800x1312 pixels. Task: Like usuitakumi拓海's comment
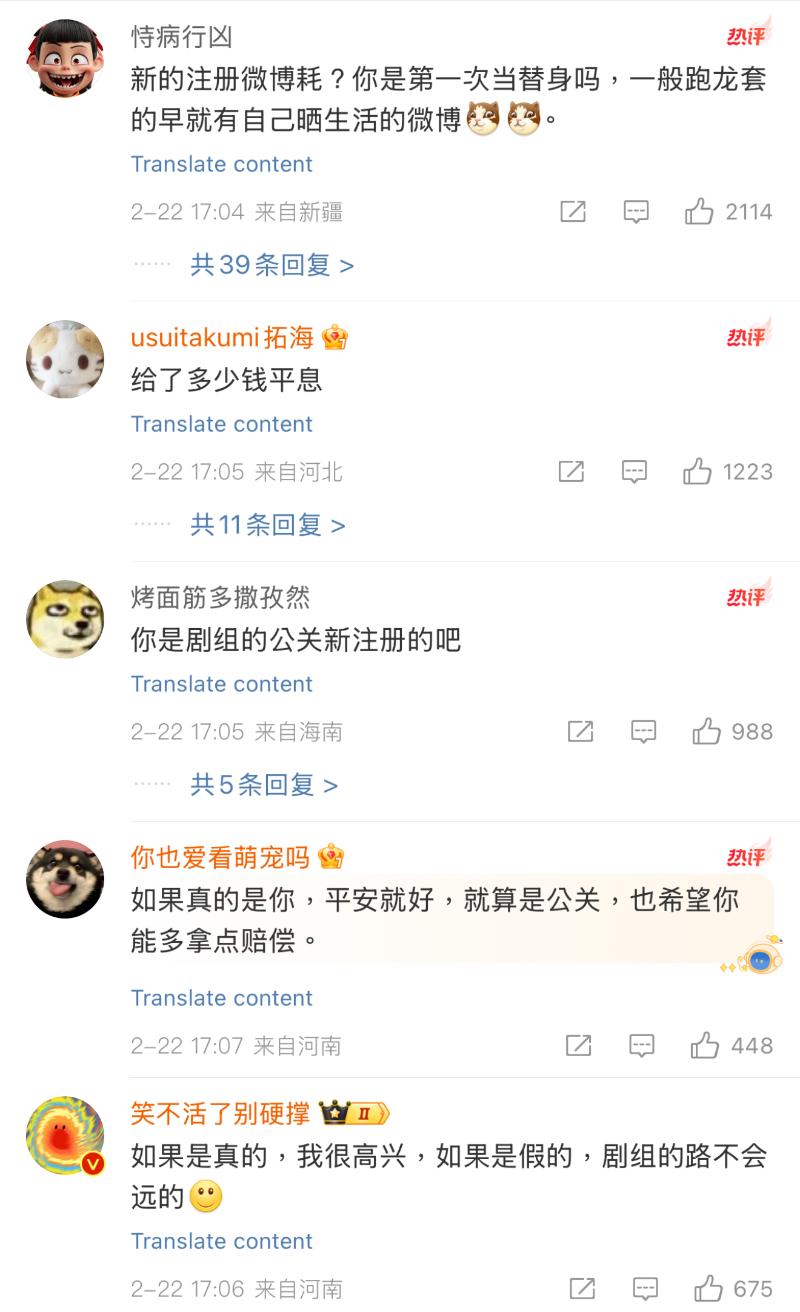coord(697,471)
